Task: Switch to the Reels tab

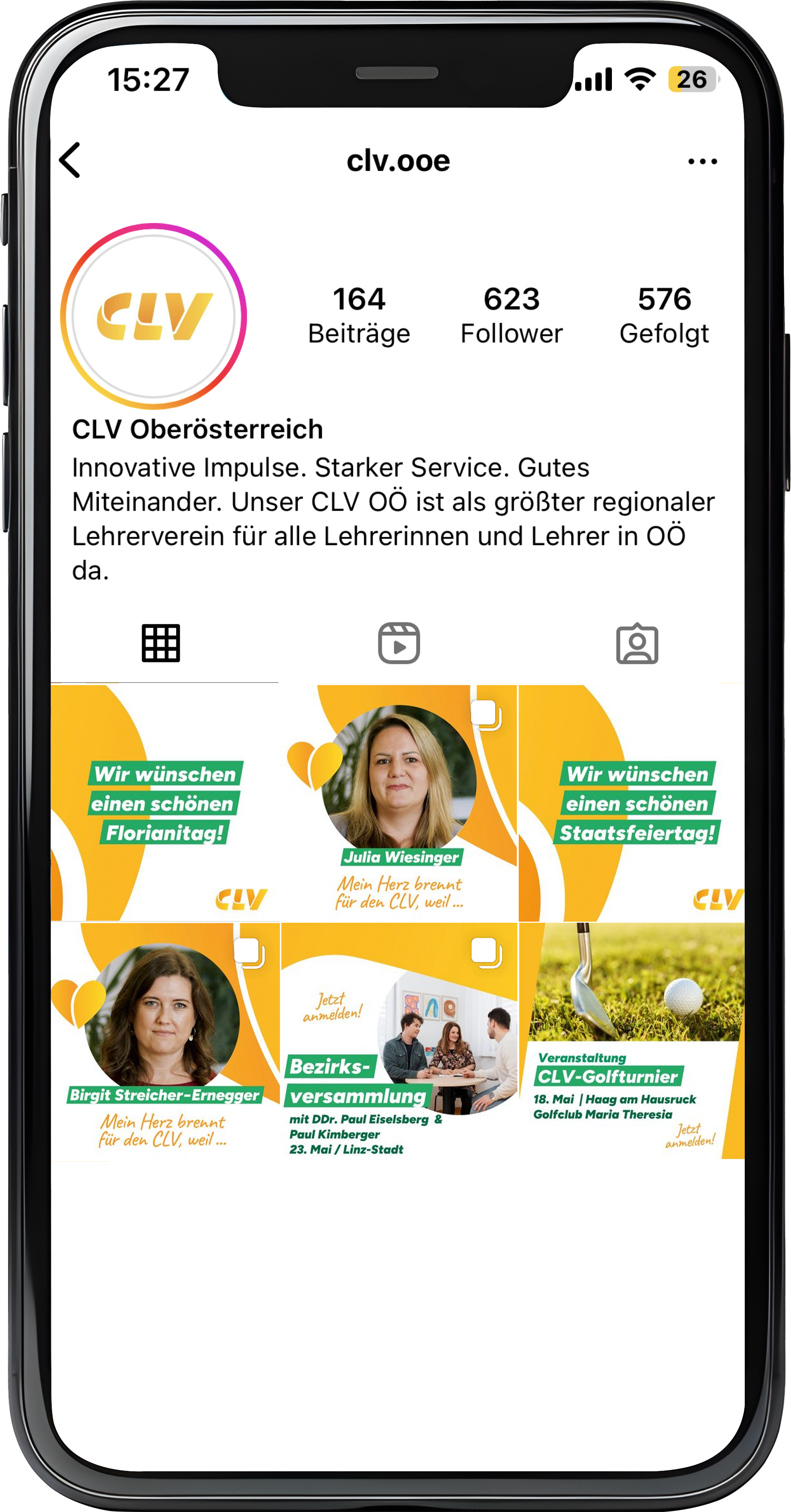Action: [399, 643]
